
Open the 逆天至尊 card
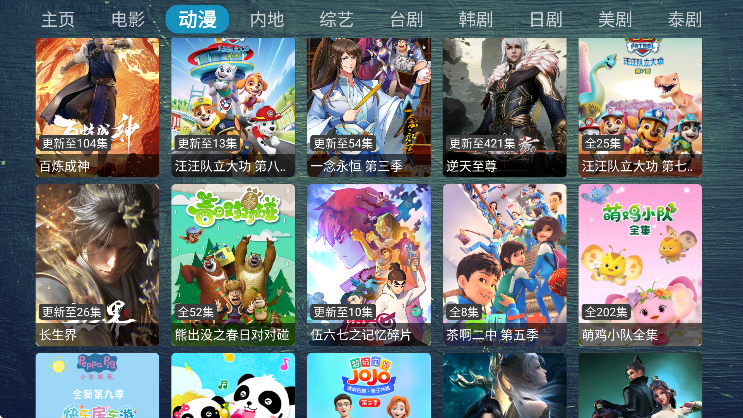(x=505, y=105)
